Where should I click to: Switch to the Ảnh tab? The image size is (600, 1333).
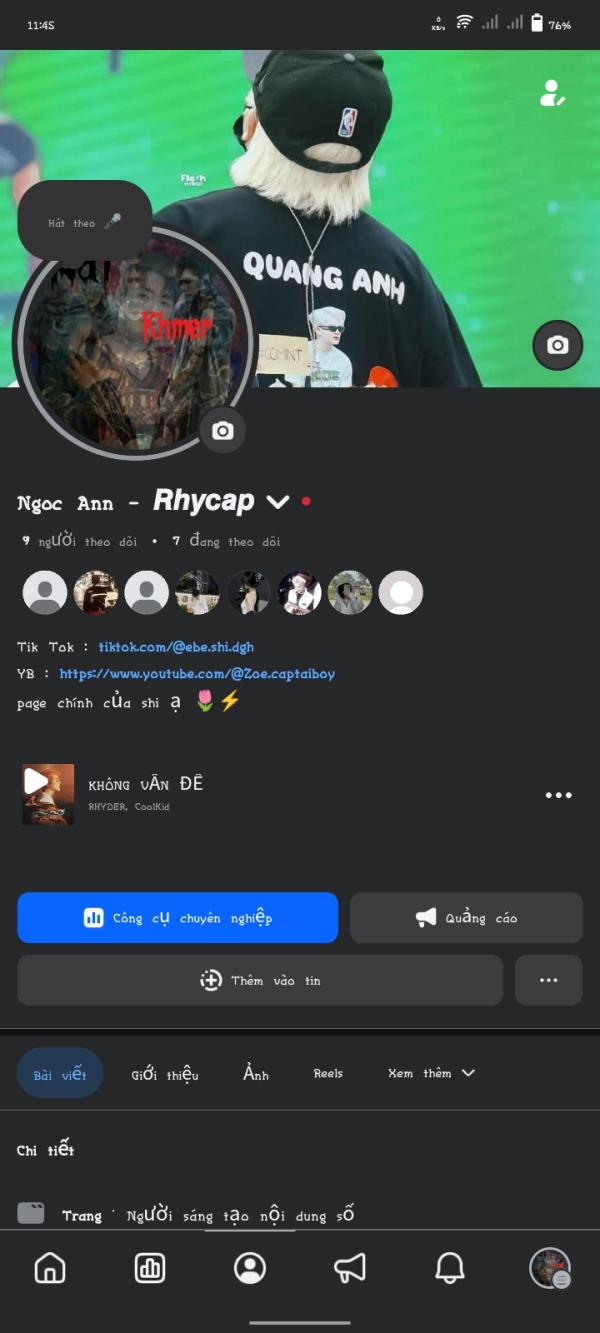[x=256, y=1073]
